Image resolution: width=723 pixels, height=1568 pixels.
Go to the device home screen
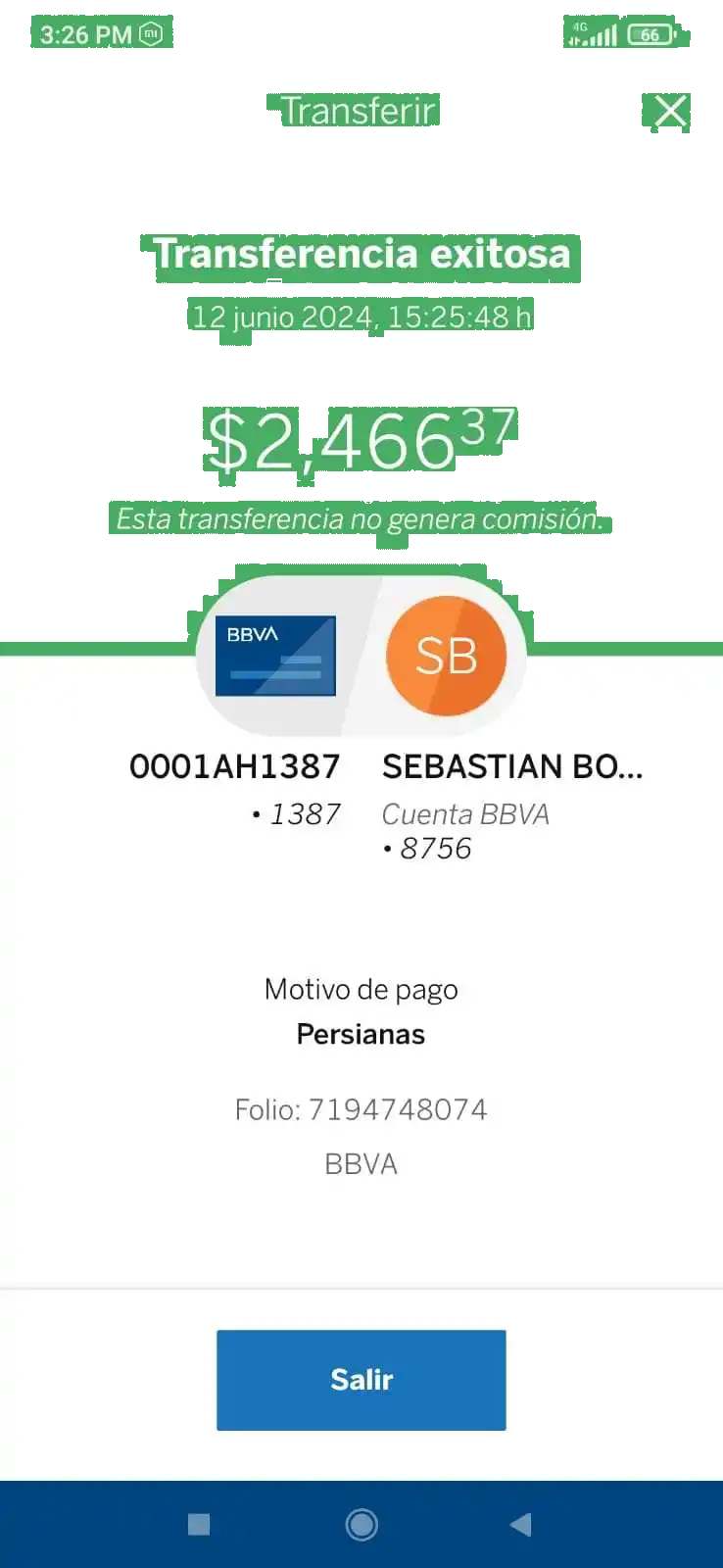[x=361, y=1524]
